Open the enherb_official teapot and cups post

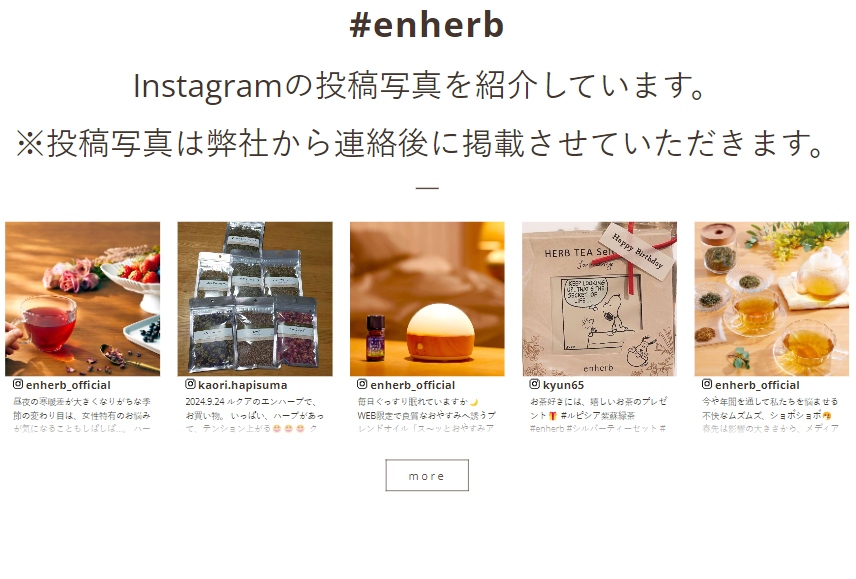[x=772, y=298]
